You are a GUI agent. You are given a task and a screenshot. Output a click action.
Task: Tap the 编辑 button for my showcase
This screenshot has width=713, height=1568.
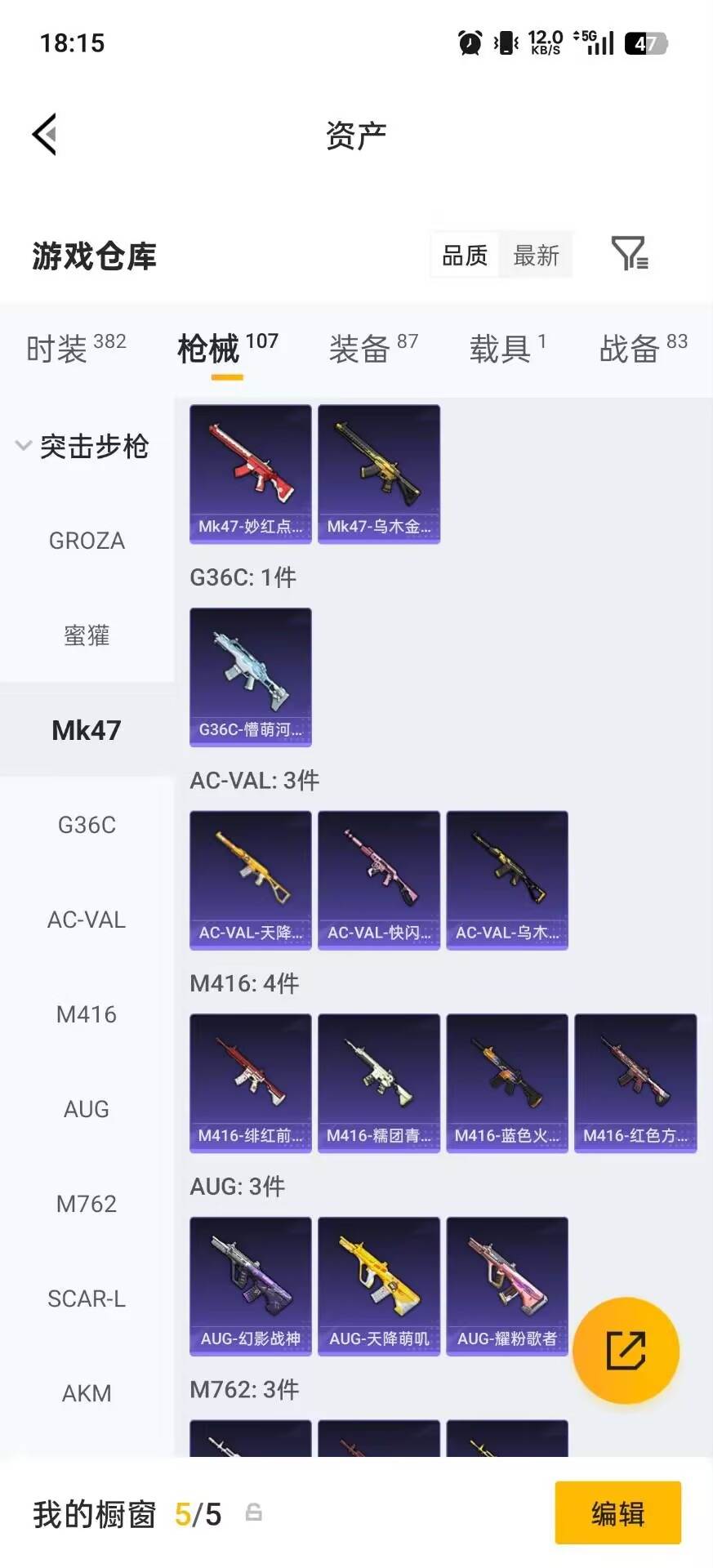[x=617, y=1513]
